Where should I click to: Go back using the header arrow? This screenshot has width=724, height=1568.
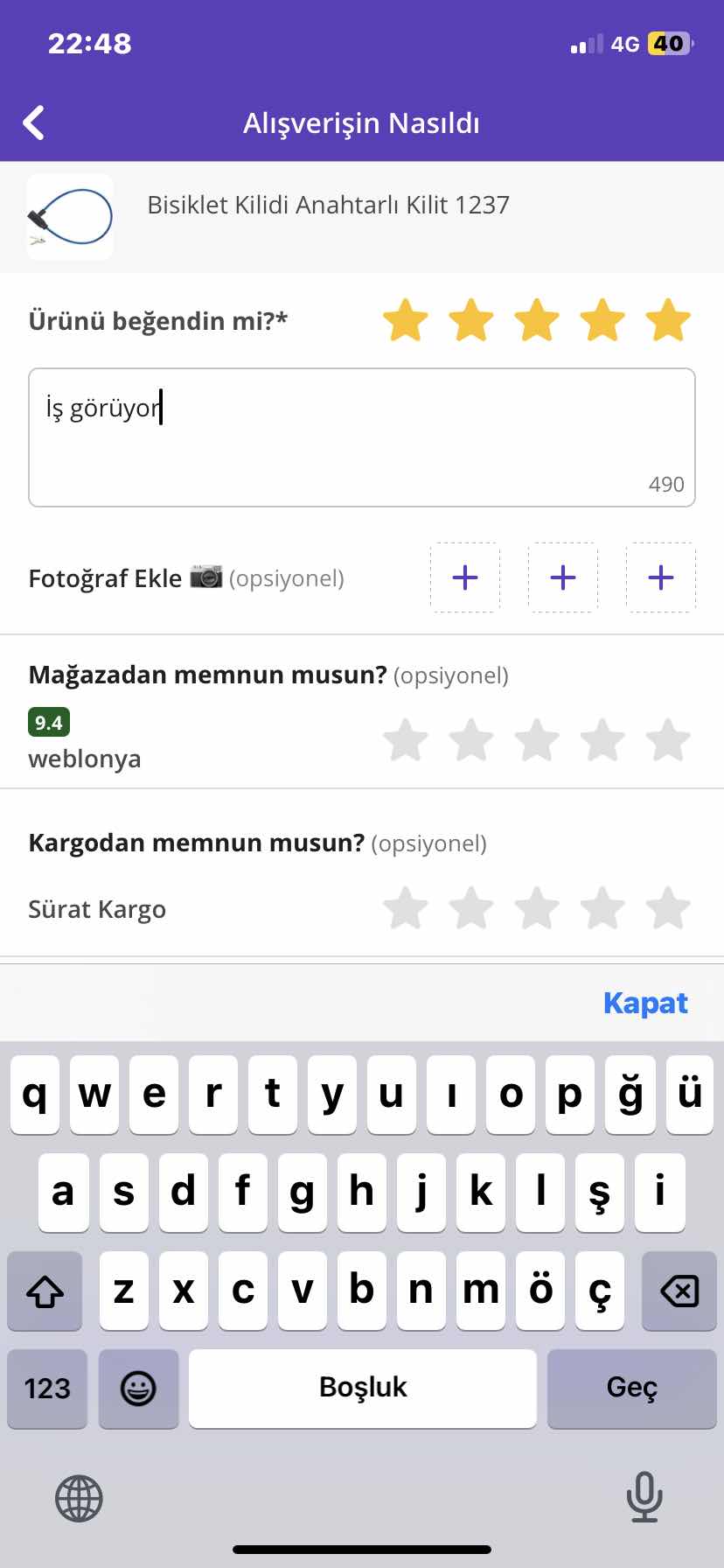coord(34,122)
